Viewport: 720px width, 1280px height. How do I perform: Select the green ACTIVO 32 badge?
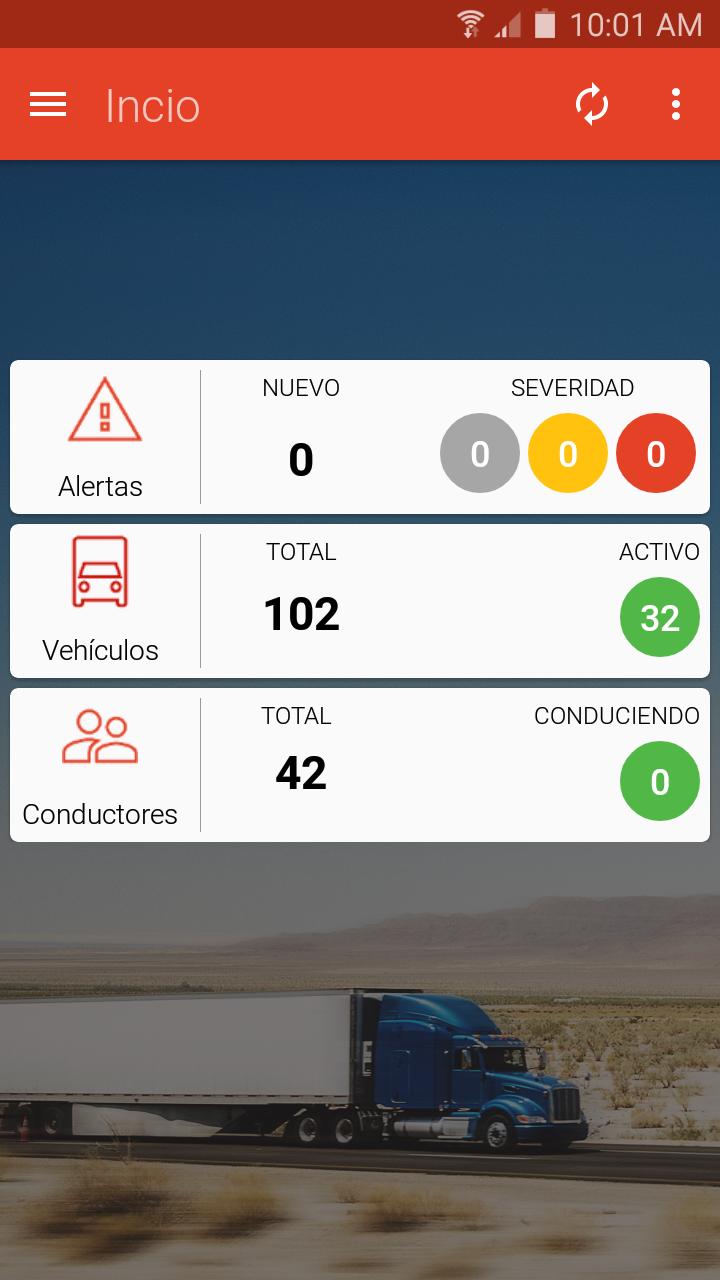tap(659, 617)
